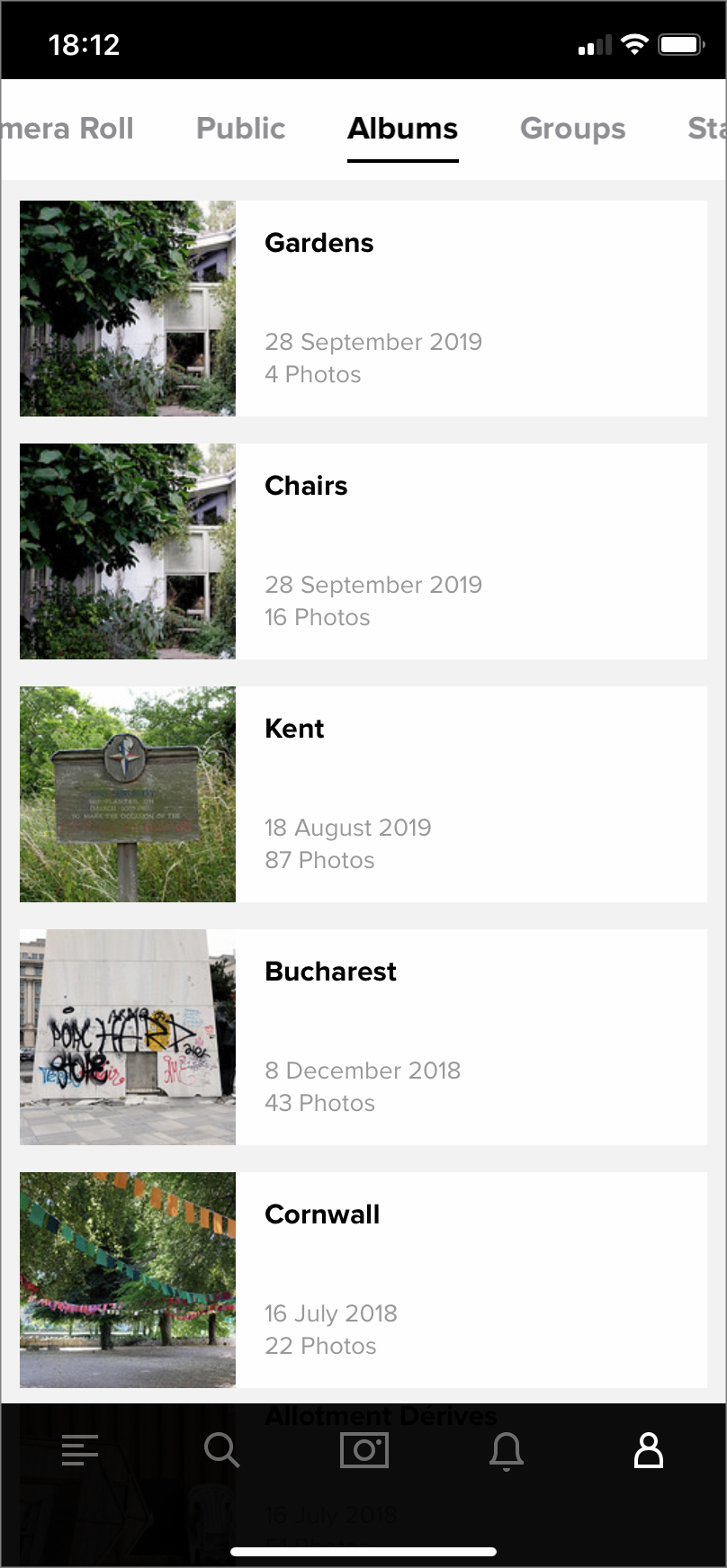The width and height of the screenshot is (727, 1568).
Task: Open the Chairs album
Action: (x=363, y=551)
